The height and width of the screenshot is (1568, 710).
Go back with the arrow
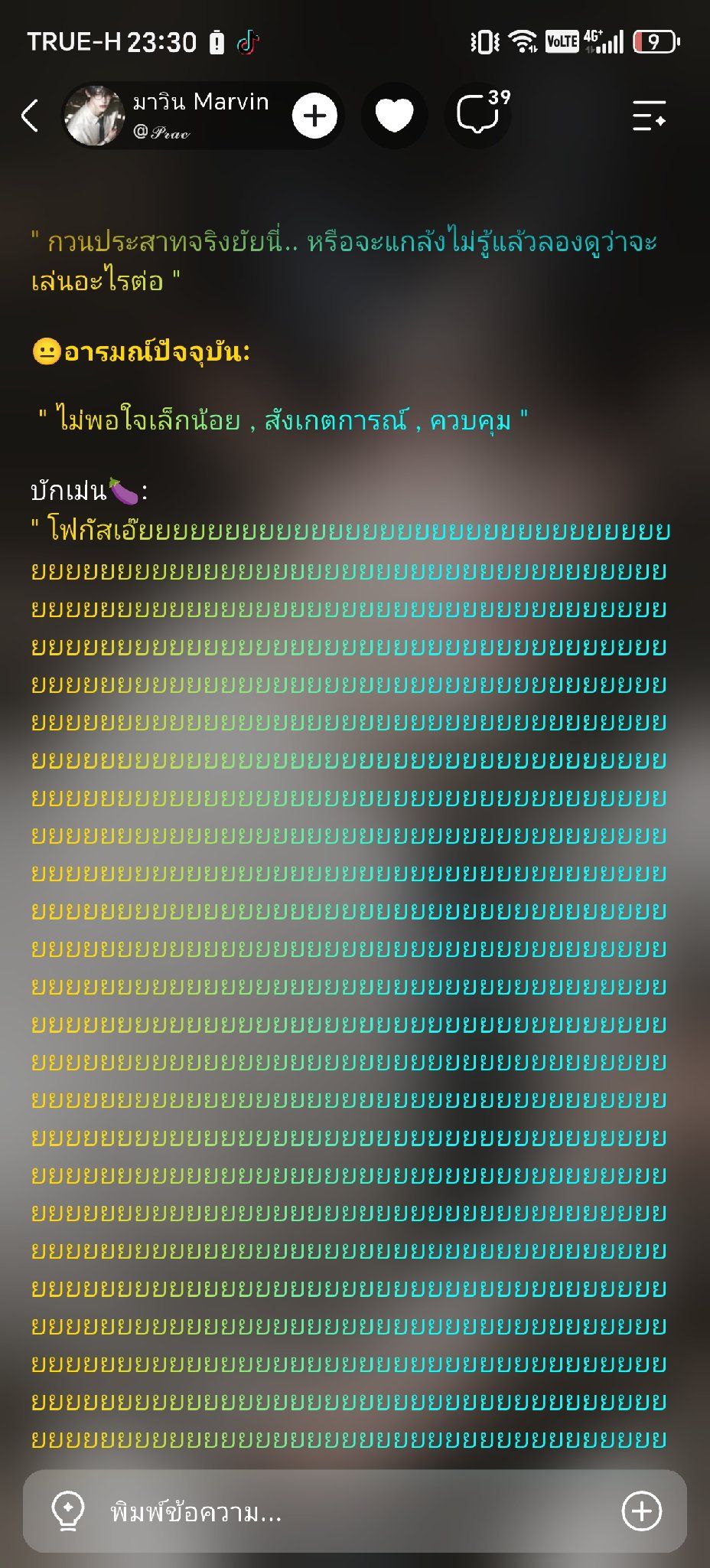click(x=30, y=116)
